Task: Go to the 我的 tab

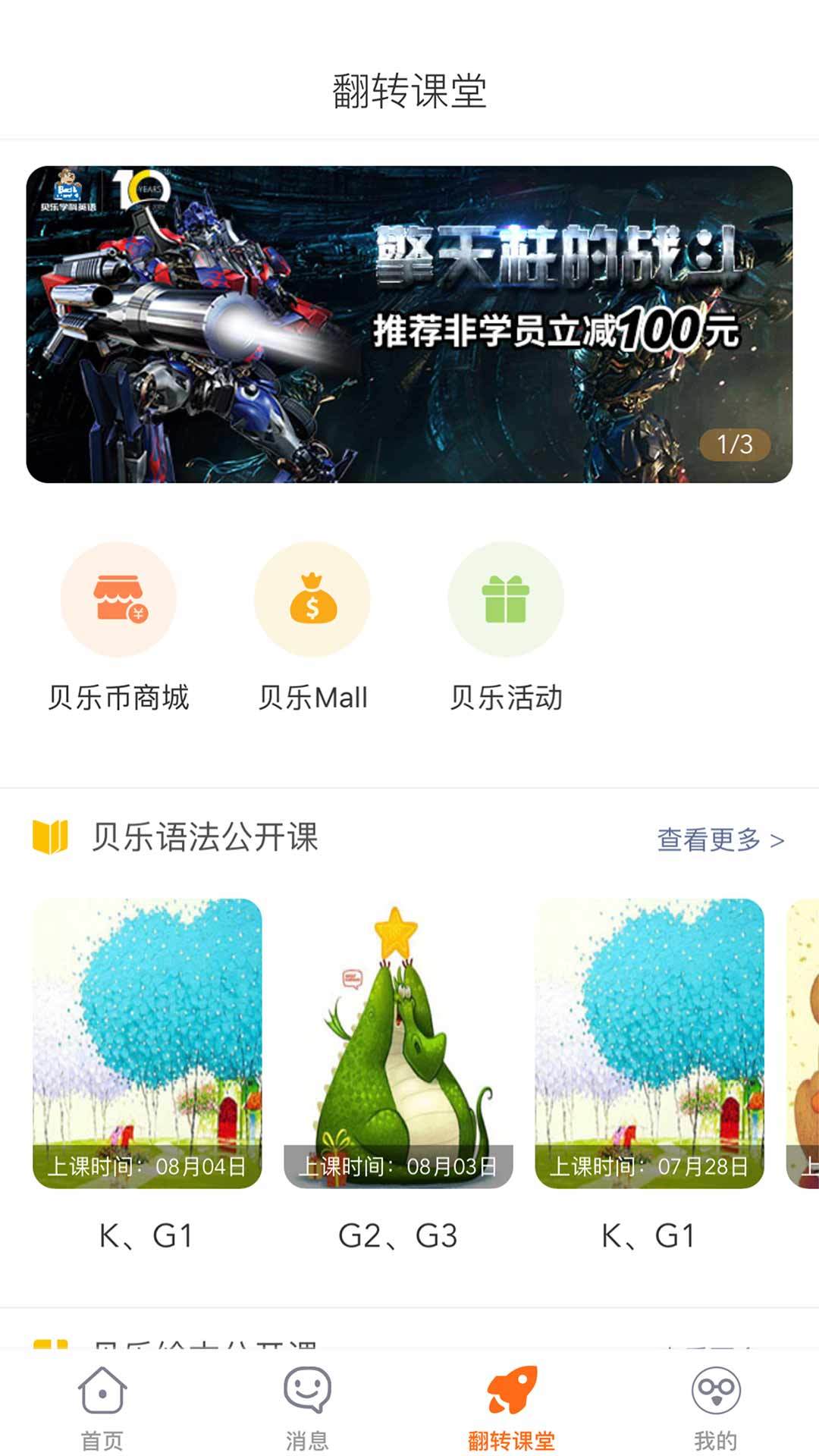Action: pyautogui.click(x=716, y=1407)
